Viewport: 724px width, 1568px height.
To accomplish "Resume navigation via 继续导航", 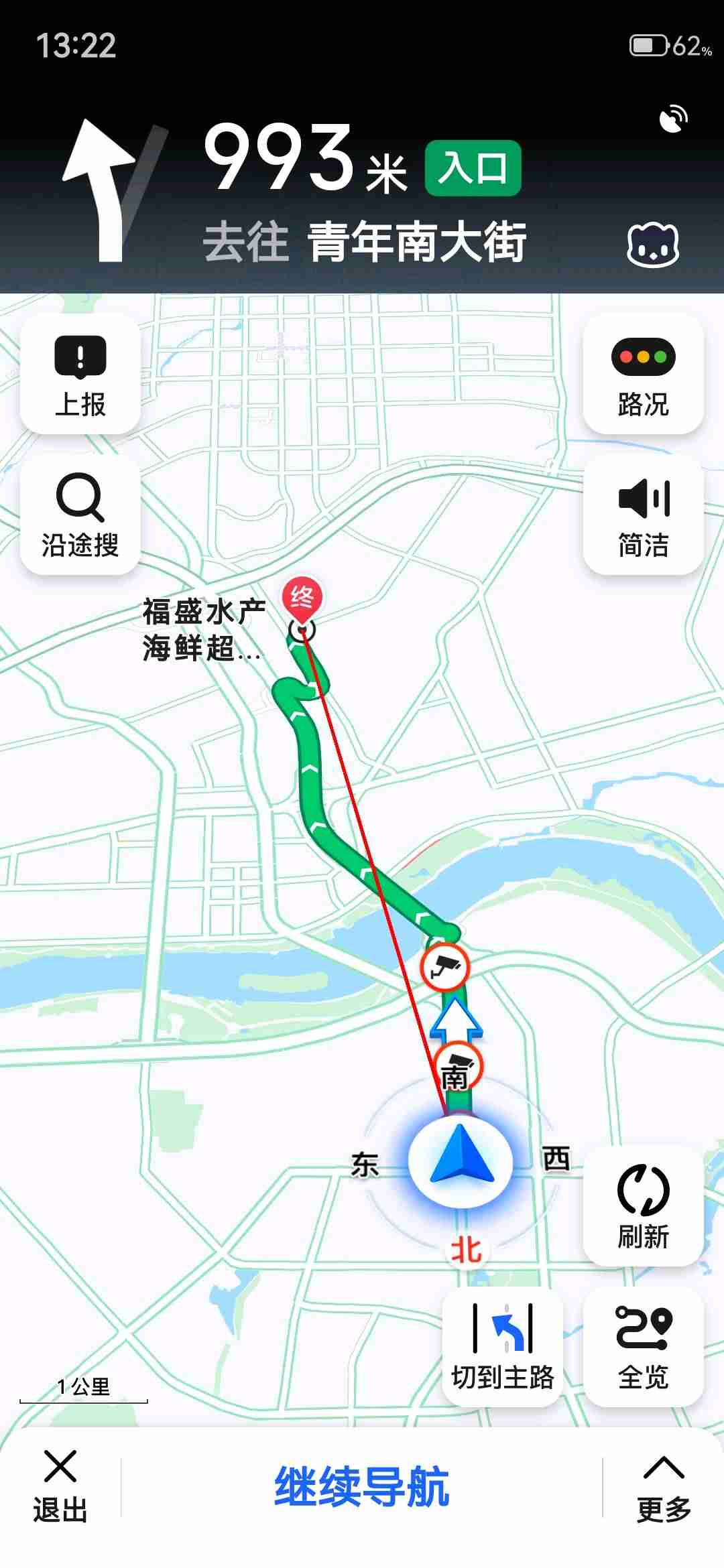I will [x=362, y=1486].
